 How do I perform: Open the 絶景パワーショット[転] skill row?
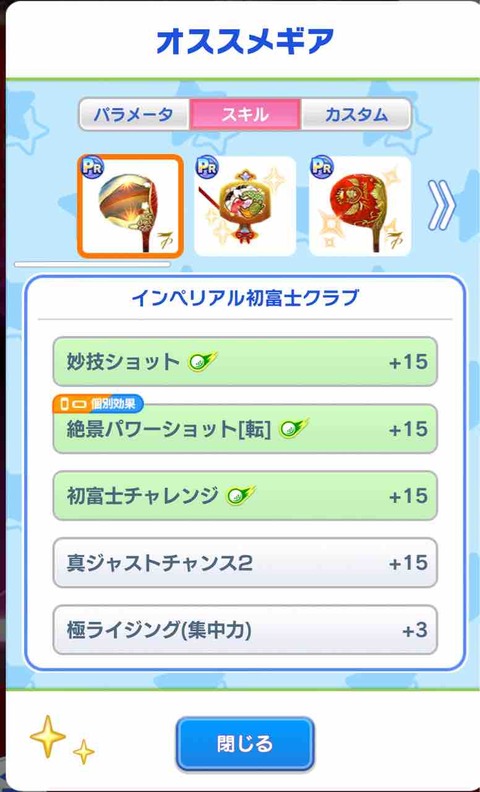point(245,429)
